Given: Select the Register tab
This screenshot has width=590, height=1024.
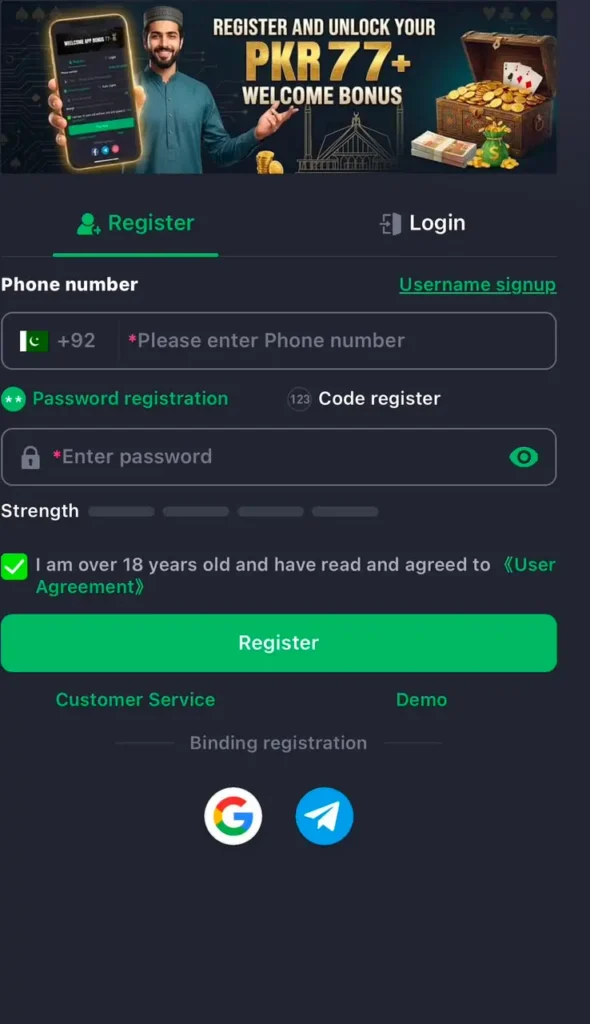Looking at the screenshot, I should 135,223.
